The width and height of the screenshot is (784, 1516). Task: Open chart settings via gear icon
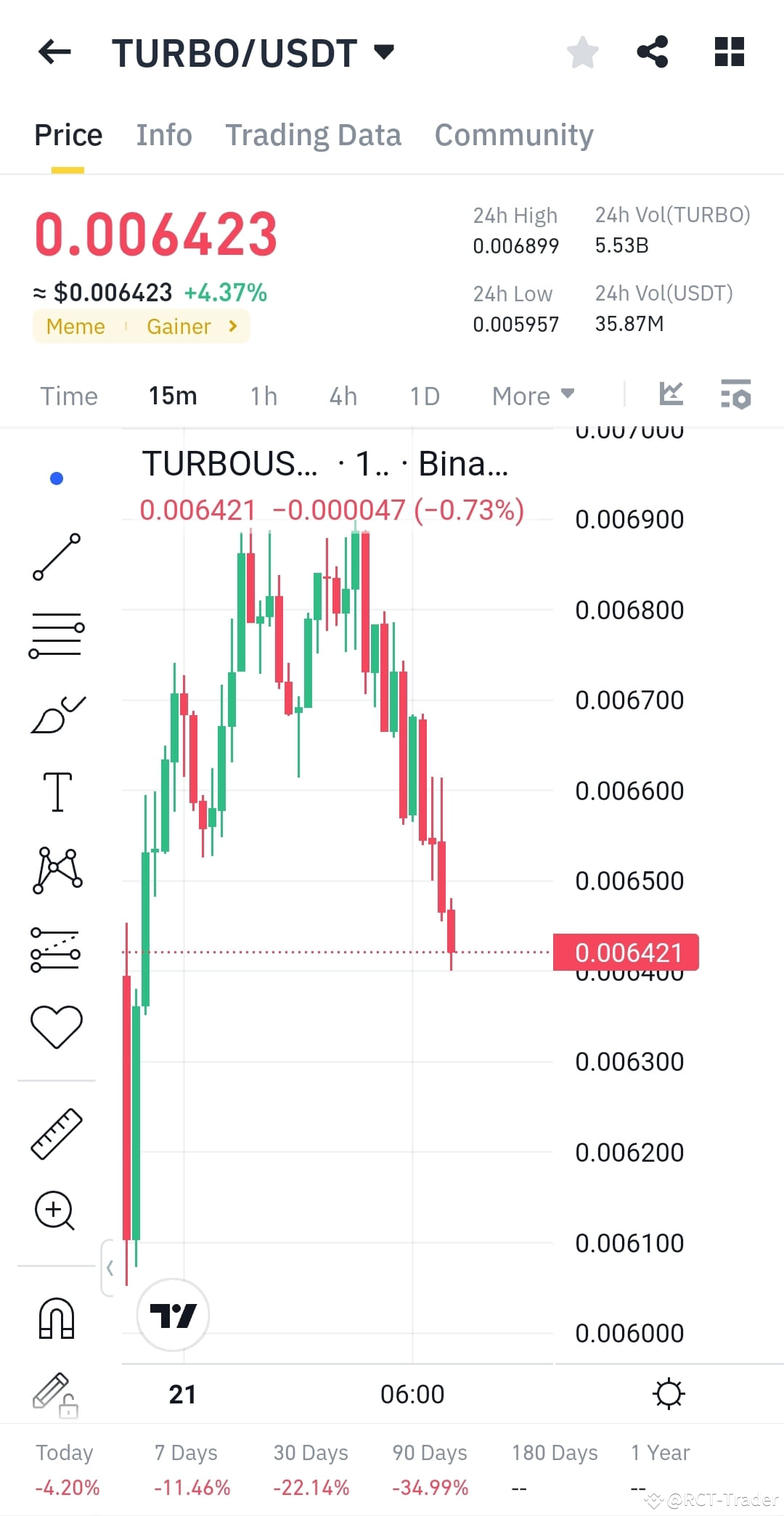(x=669, y=1393)
